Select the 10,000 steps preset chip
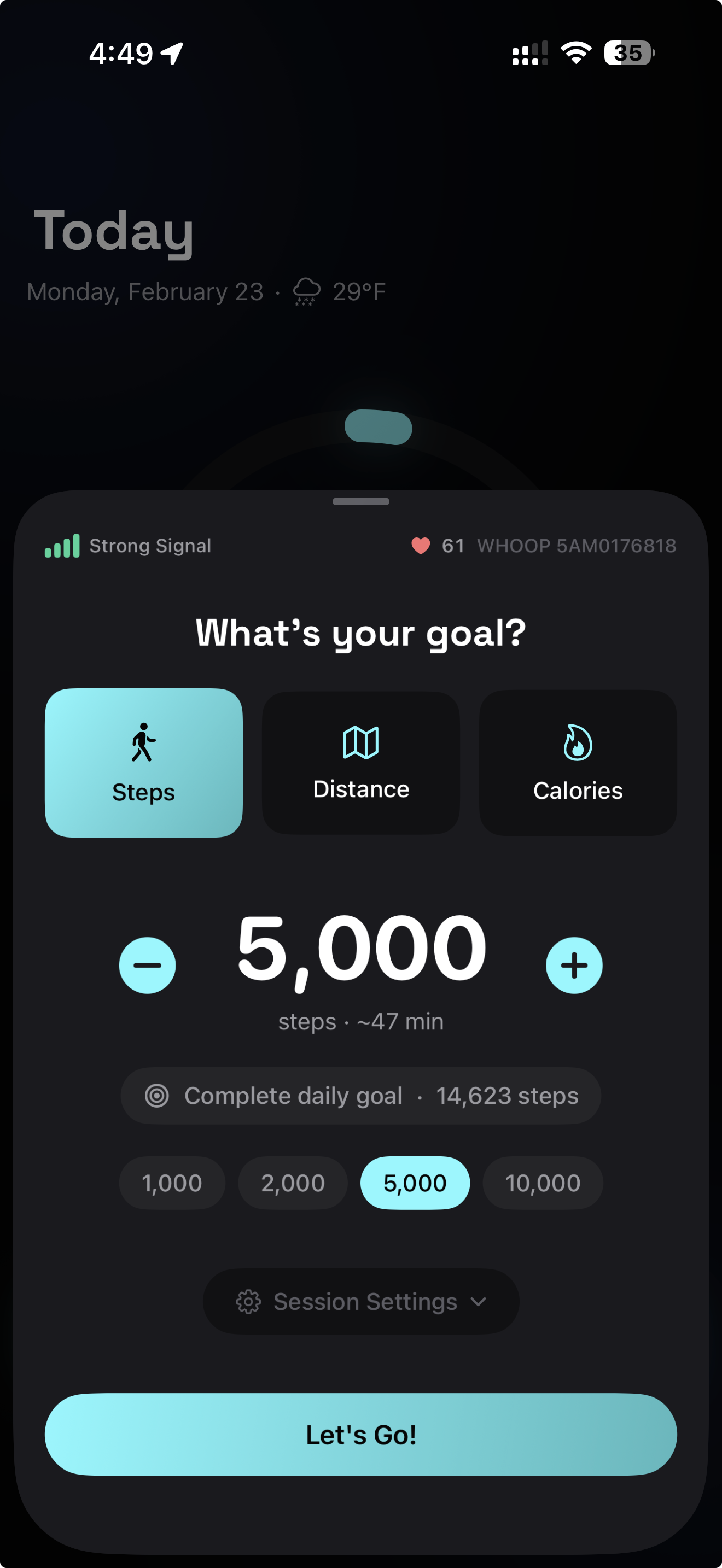 click(543, 1182)
